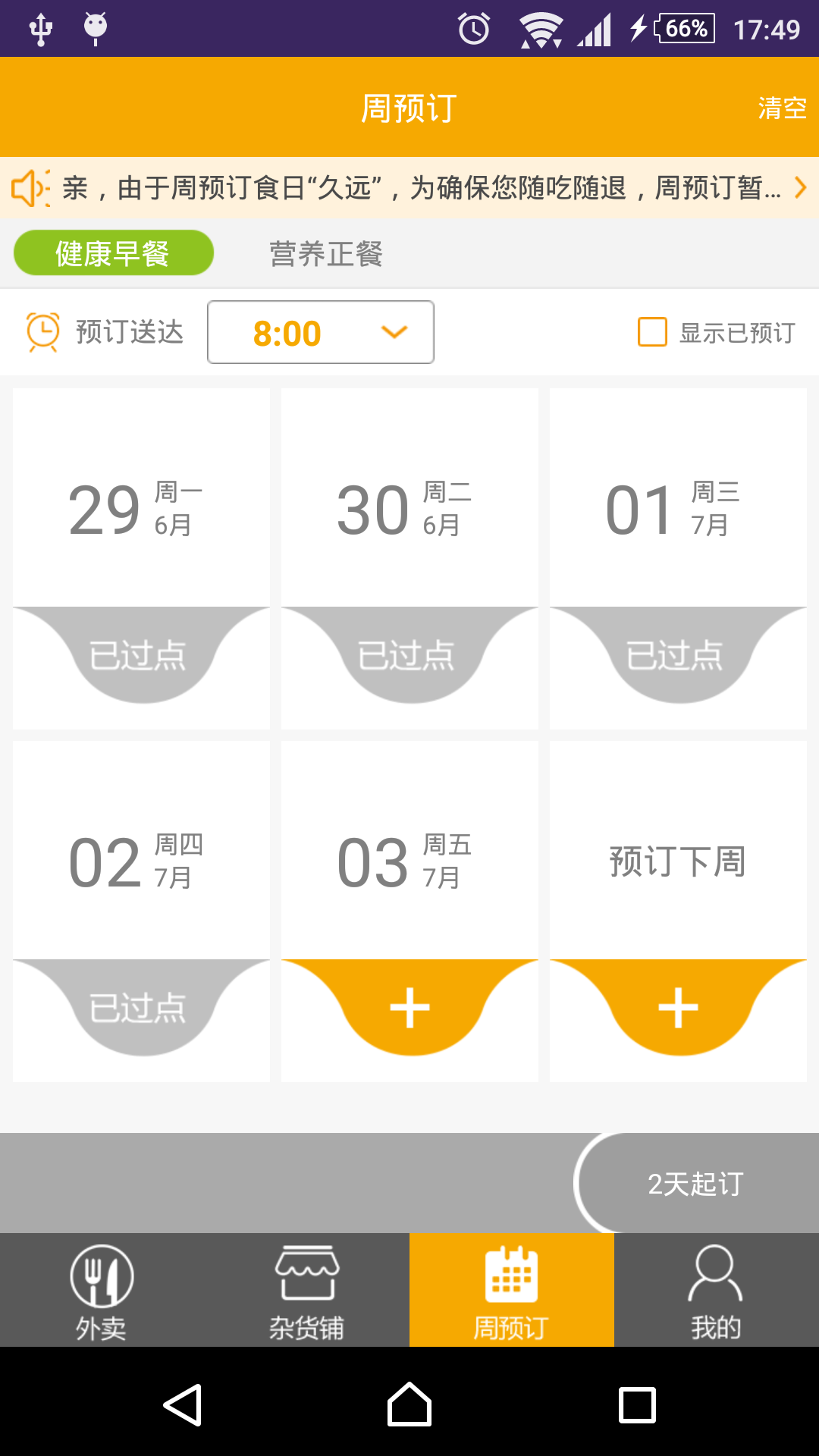Open the 外卖 tab

(102, 1291)
